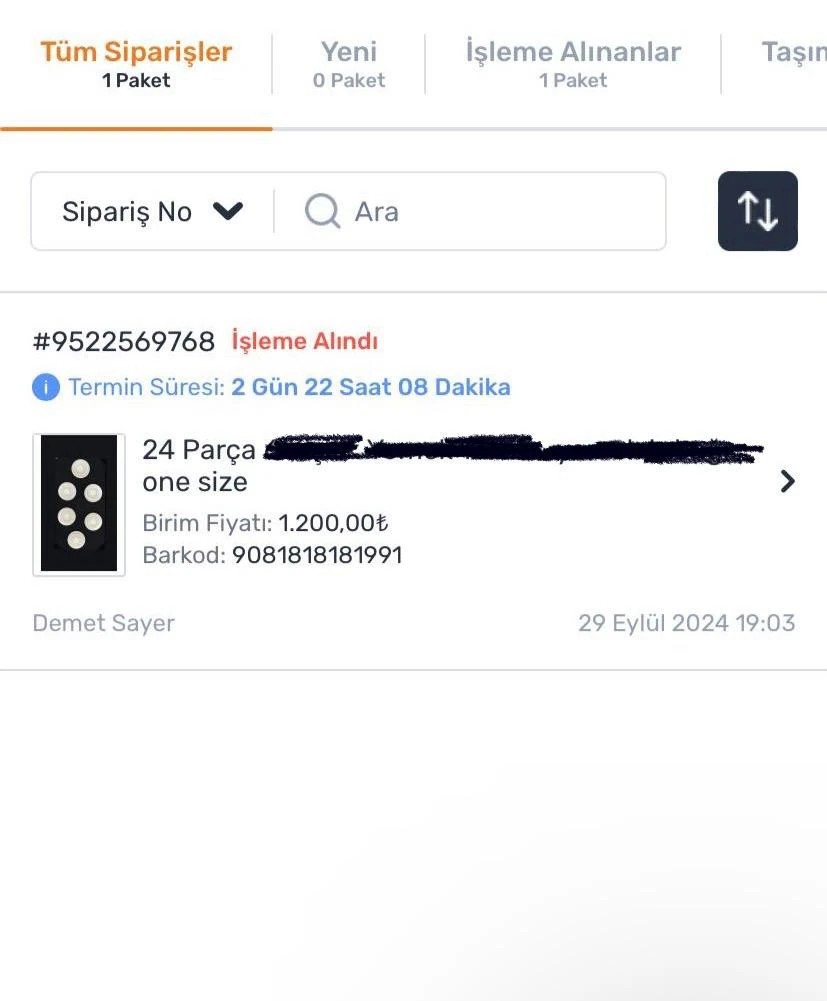Tap the info icon next to Termin Süresi
This screenshot has width=827, height=1001.
46,388
